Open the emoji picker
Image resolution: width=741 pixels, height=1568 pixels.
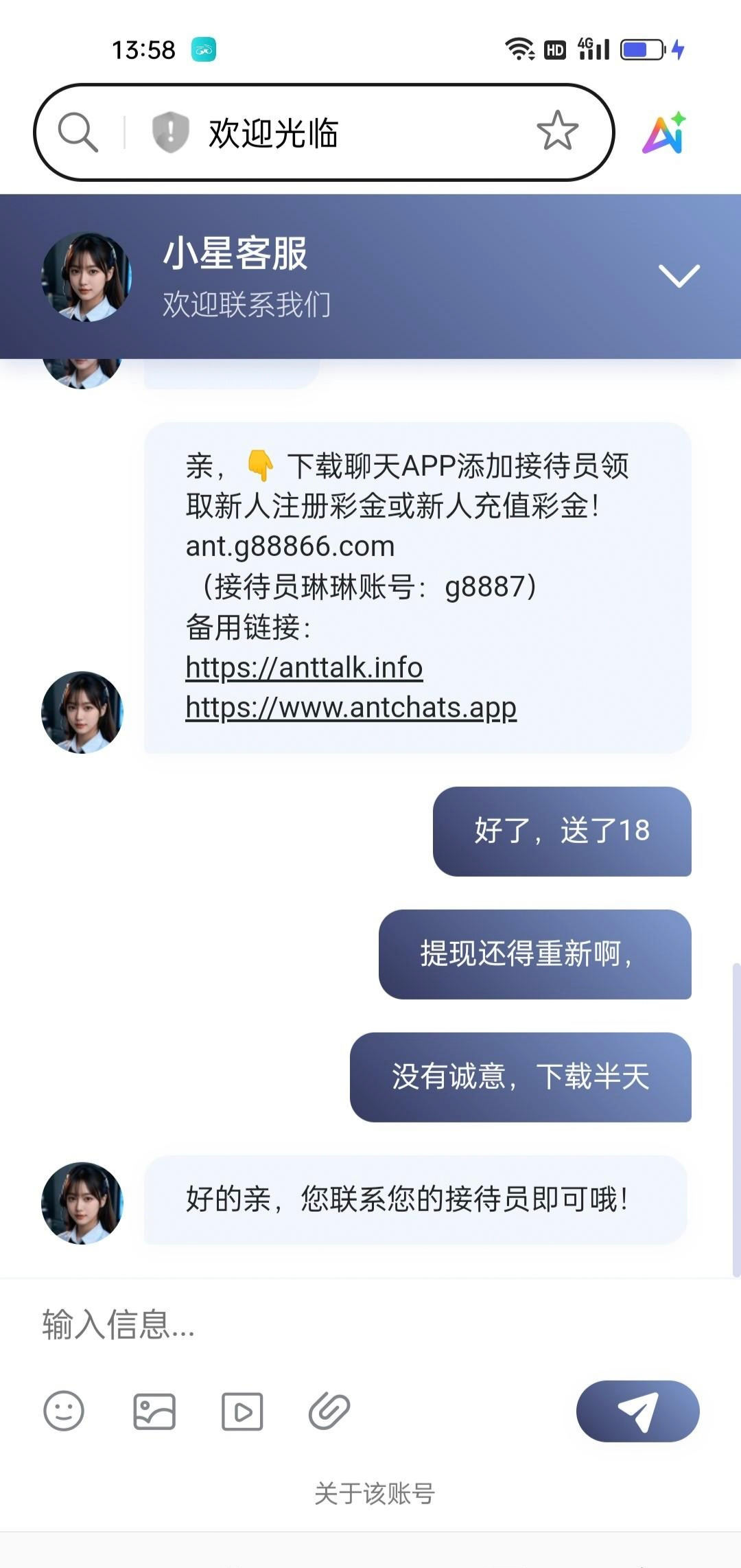[64, 1411]
